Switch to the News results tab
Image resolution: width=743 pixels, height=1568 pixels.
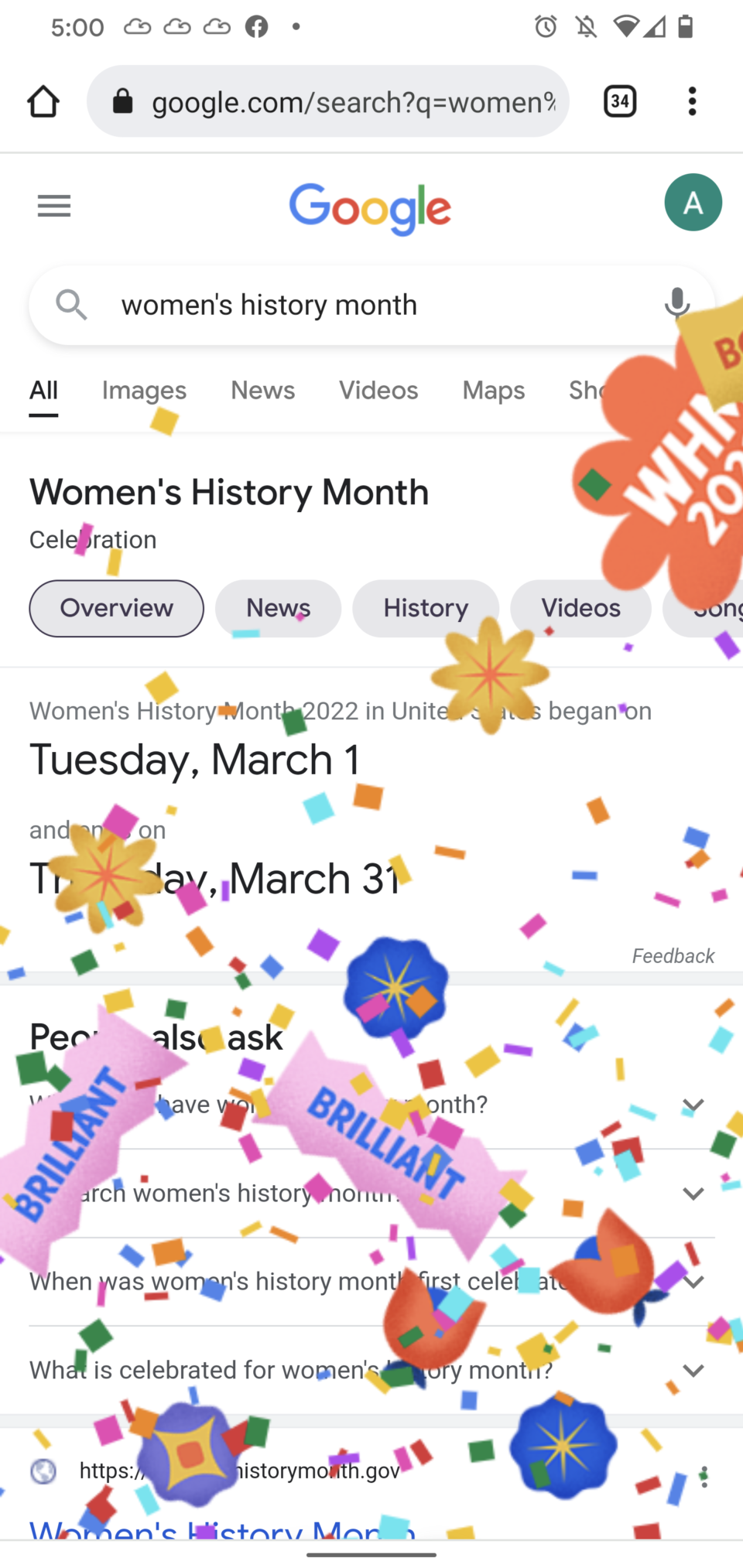point(262,391)
